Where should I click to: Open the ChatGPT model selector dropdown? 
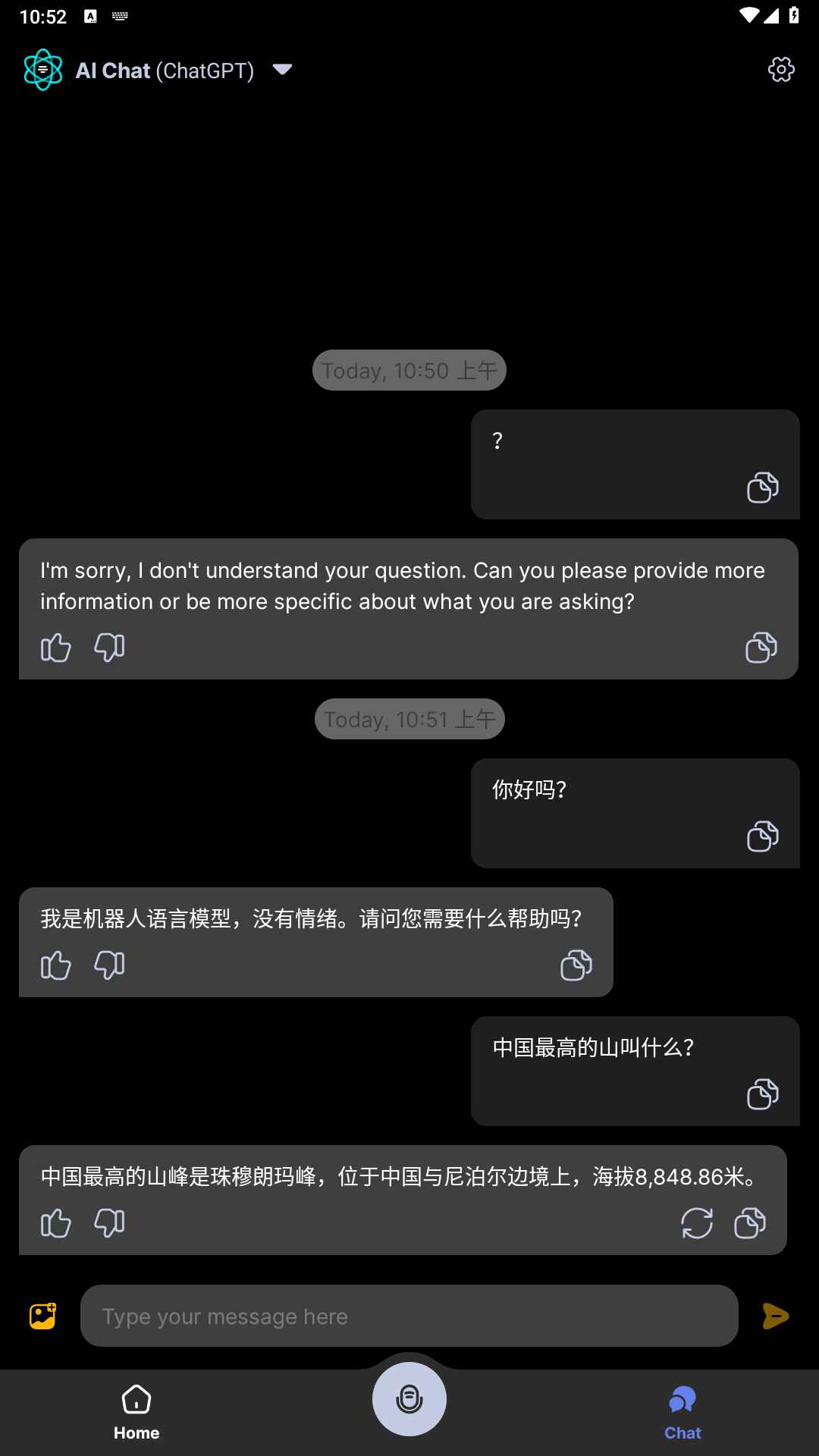[x=281, y=69]
